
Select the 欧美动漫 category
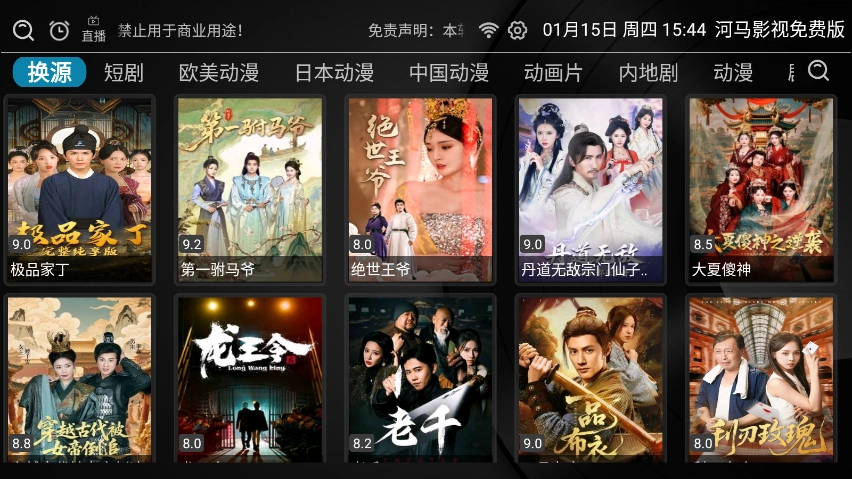click(x=219, y=72)
